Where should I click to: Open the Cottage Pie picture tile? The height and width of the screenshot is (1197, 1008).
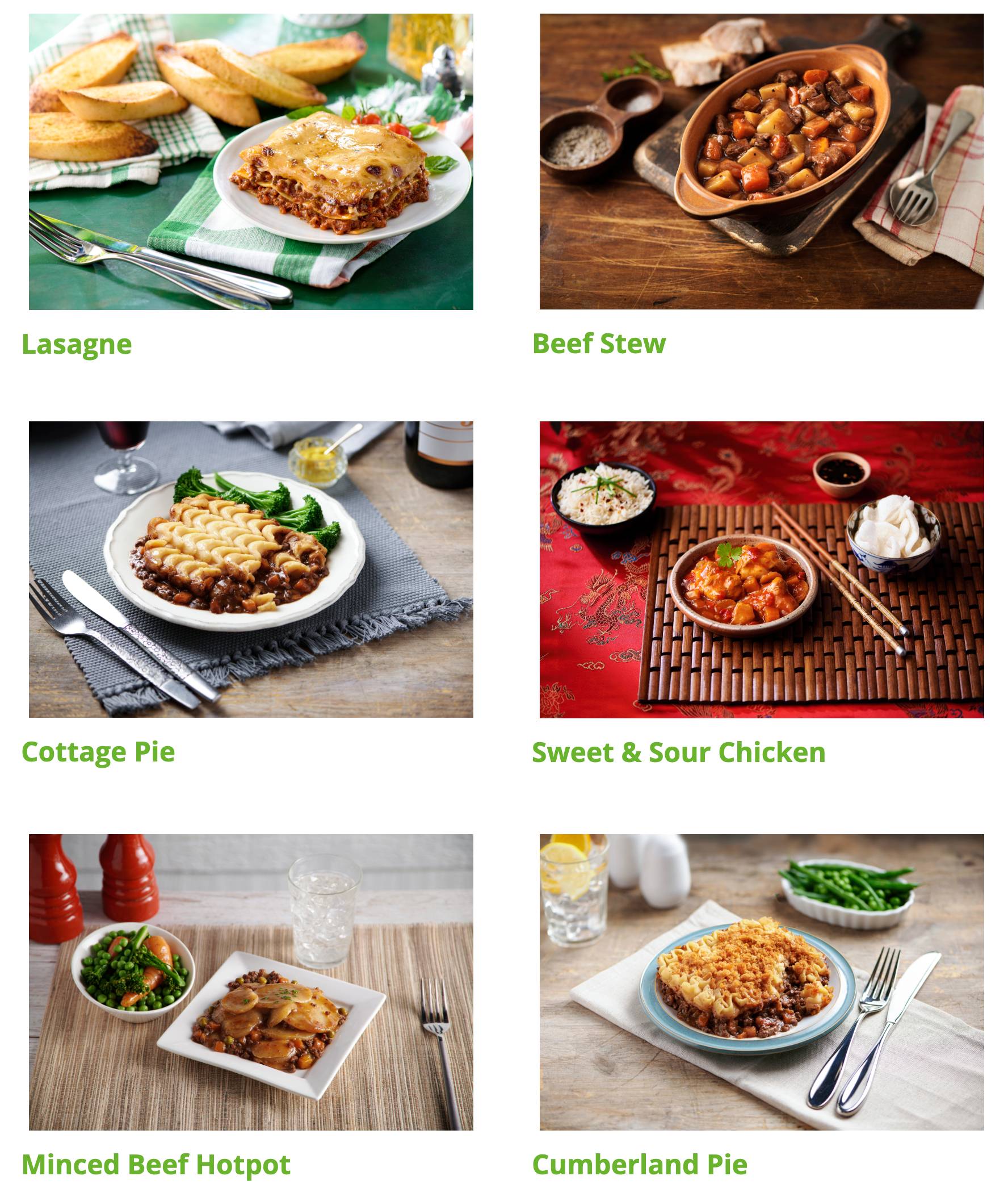coord(251,570)
